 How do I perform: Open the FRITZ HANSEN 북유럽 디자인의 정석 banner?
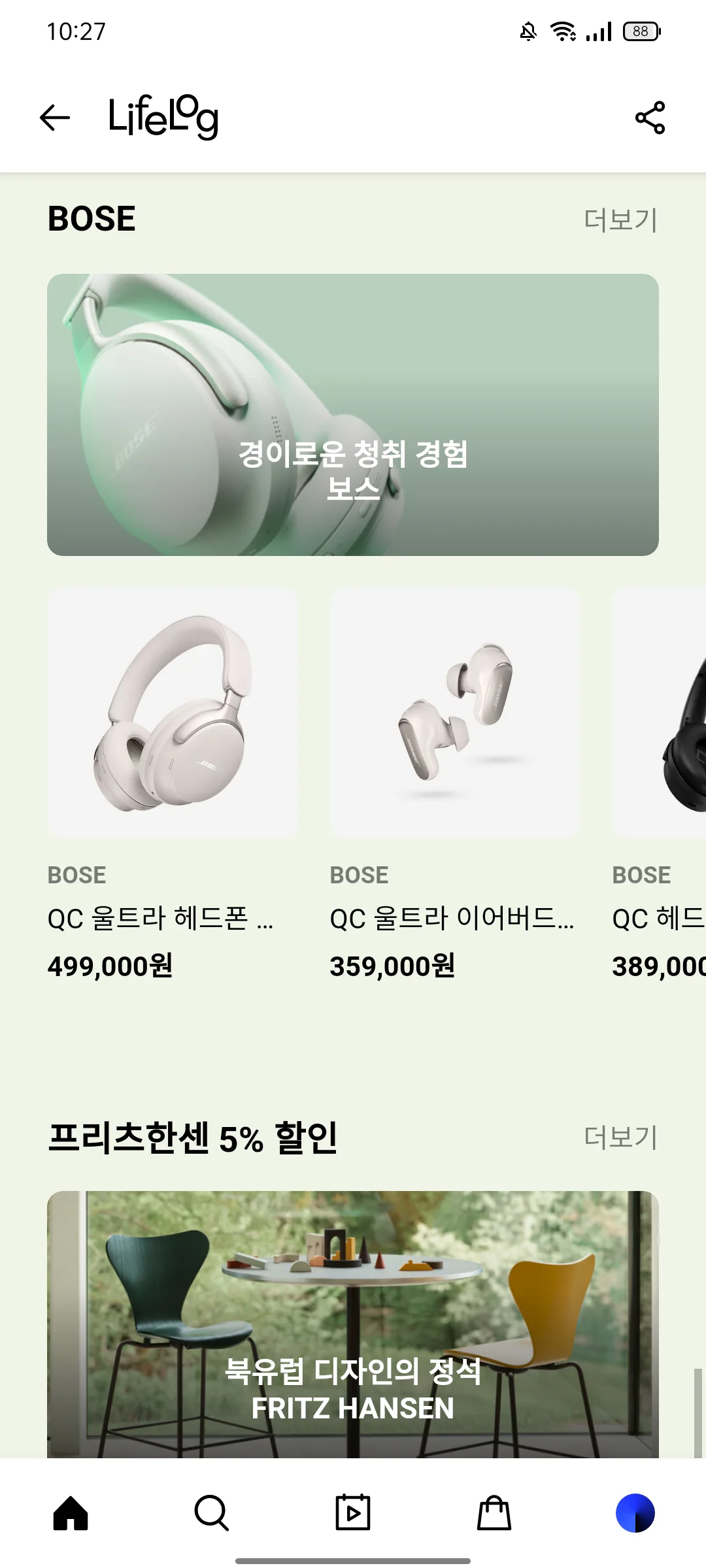353,1324
